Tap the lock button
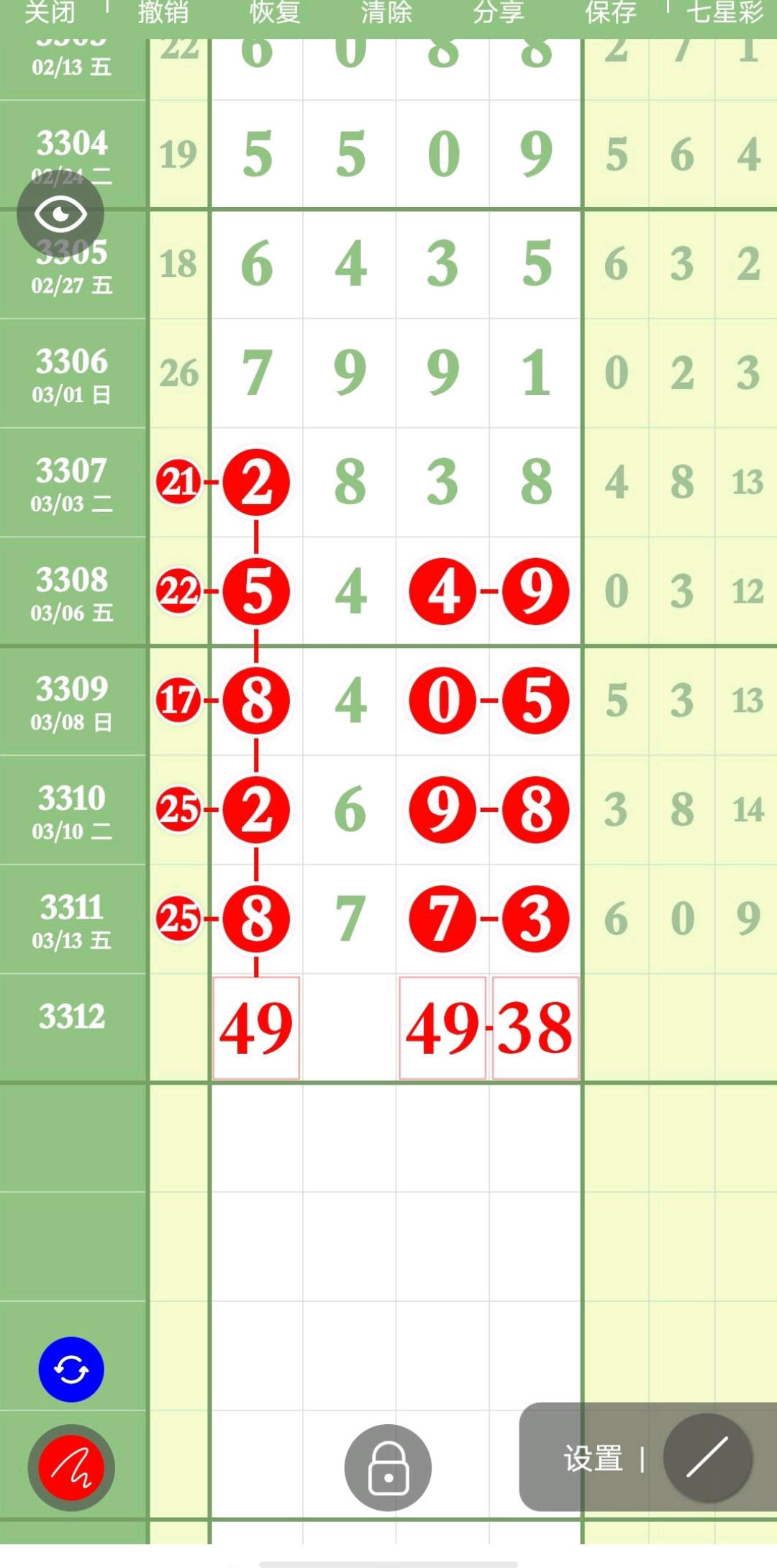Image resolution: width=777 pixels, height=1568 pixels. tap(388, 1467)
